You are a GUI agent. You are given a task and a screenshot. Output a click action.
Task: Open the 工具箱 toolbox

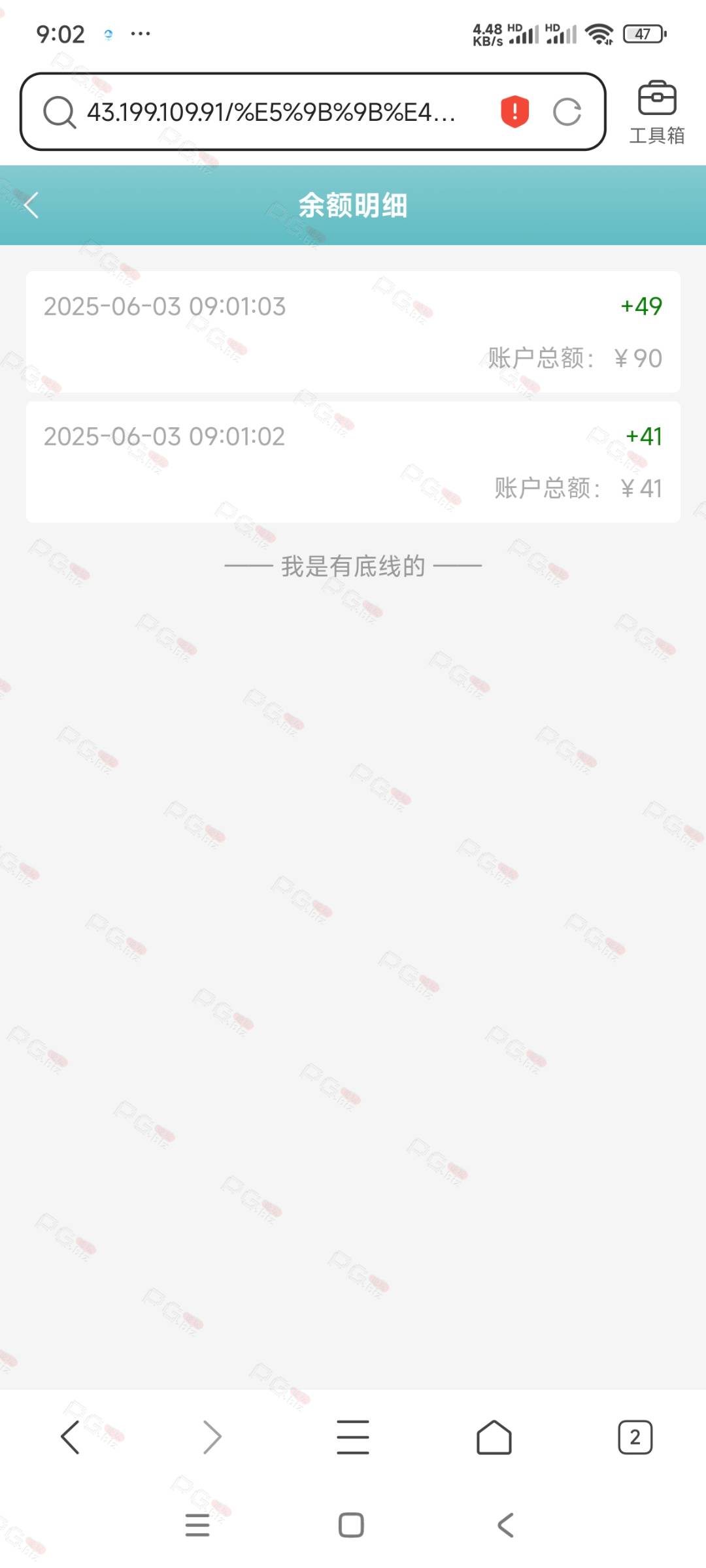(656, 112)
